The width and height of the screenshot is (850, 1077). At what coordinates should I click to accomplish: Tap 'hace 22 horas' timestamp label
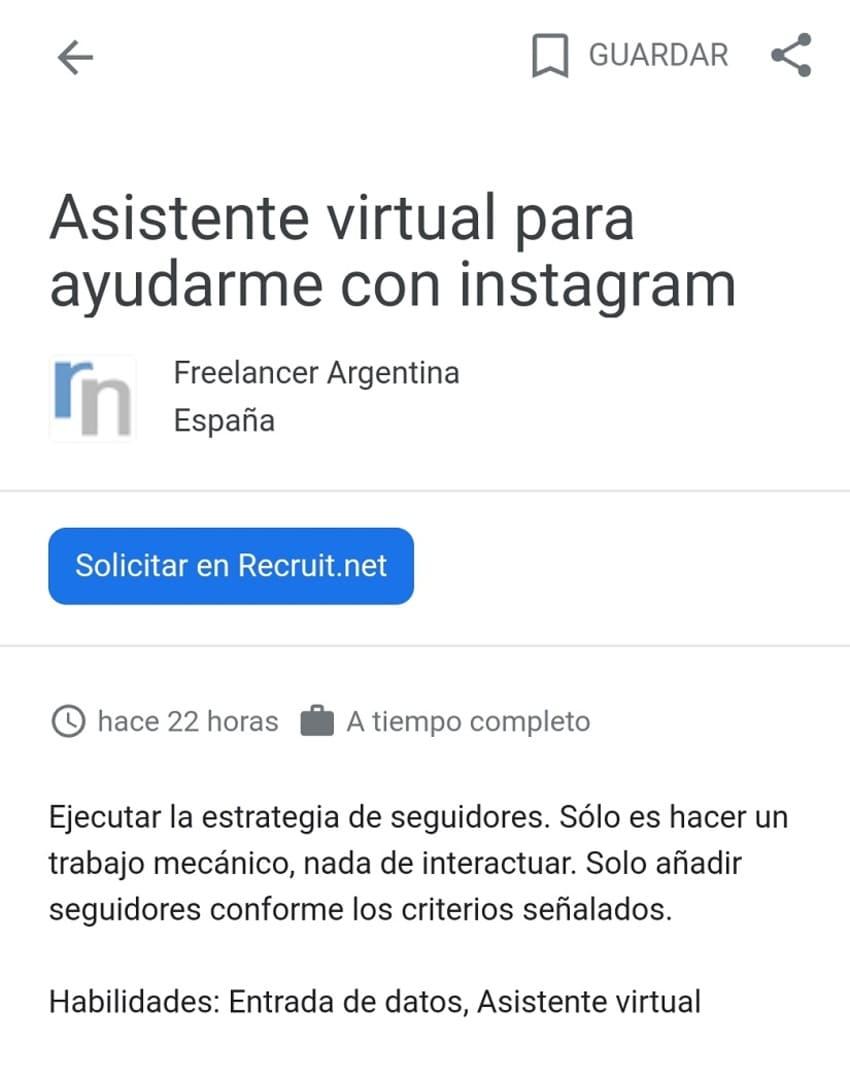click(186, 721)
